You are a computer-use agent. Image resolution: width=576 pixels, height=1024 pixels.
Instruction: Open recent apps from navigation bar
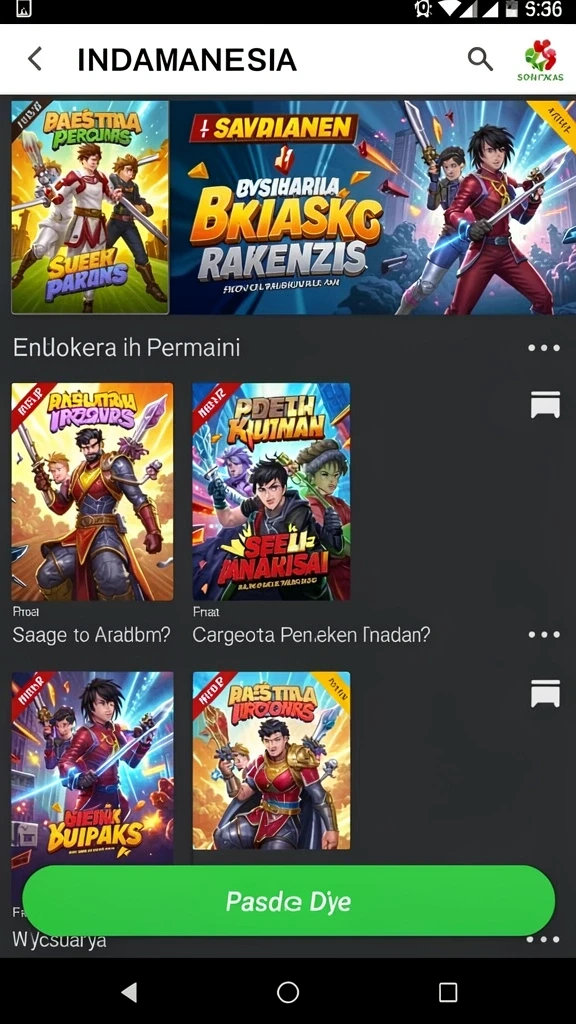click(448, 993)
